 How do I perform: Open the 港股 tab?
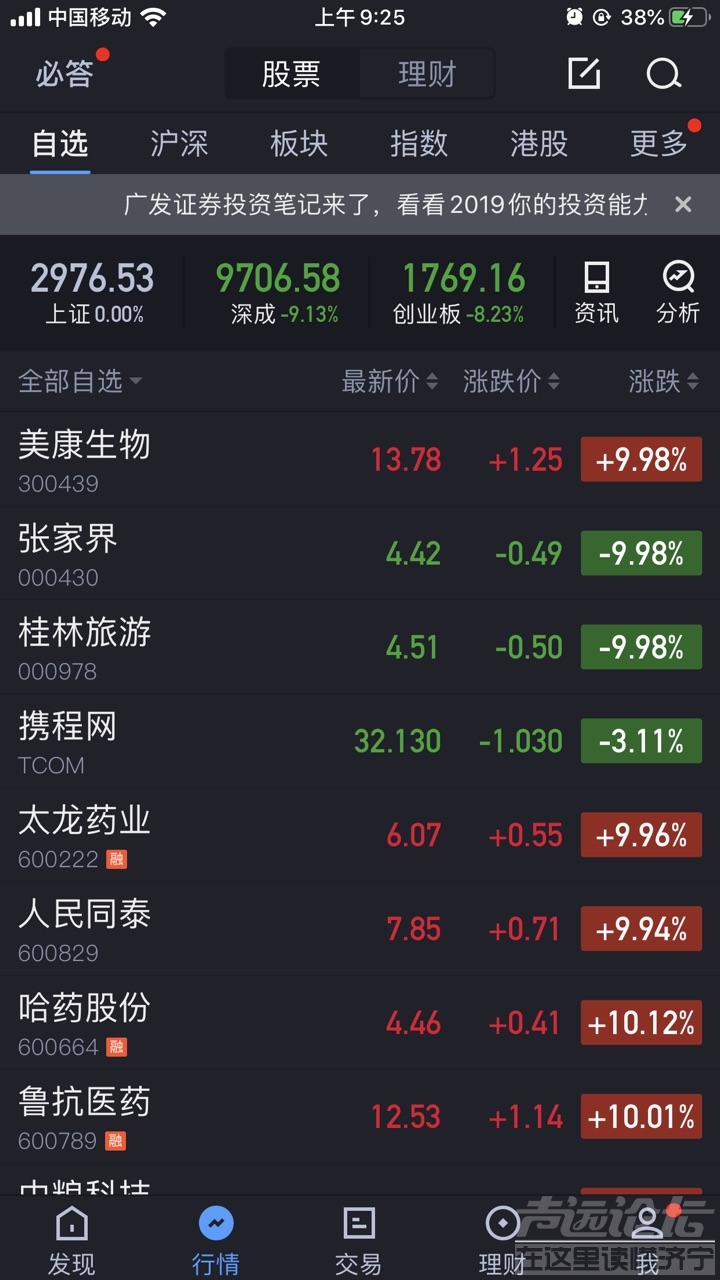tap(539, 144)
